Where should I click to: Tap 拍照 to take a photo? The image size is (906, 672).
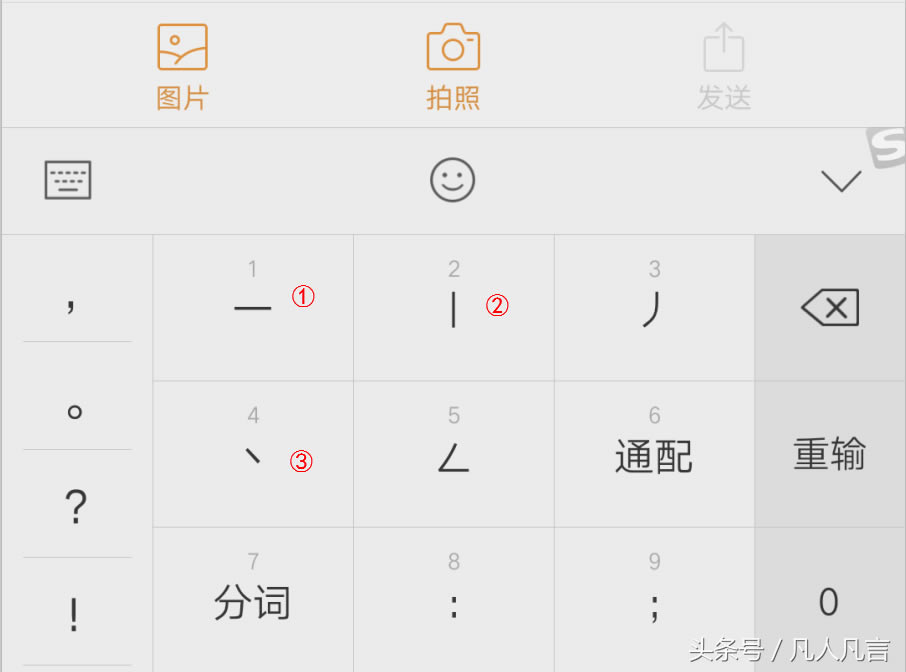(453, 66)
